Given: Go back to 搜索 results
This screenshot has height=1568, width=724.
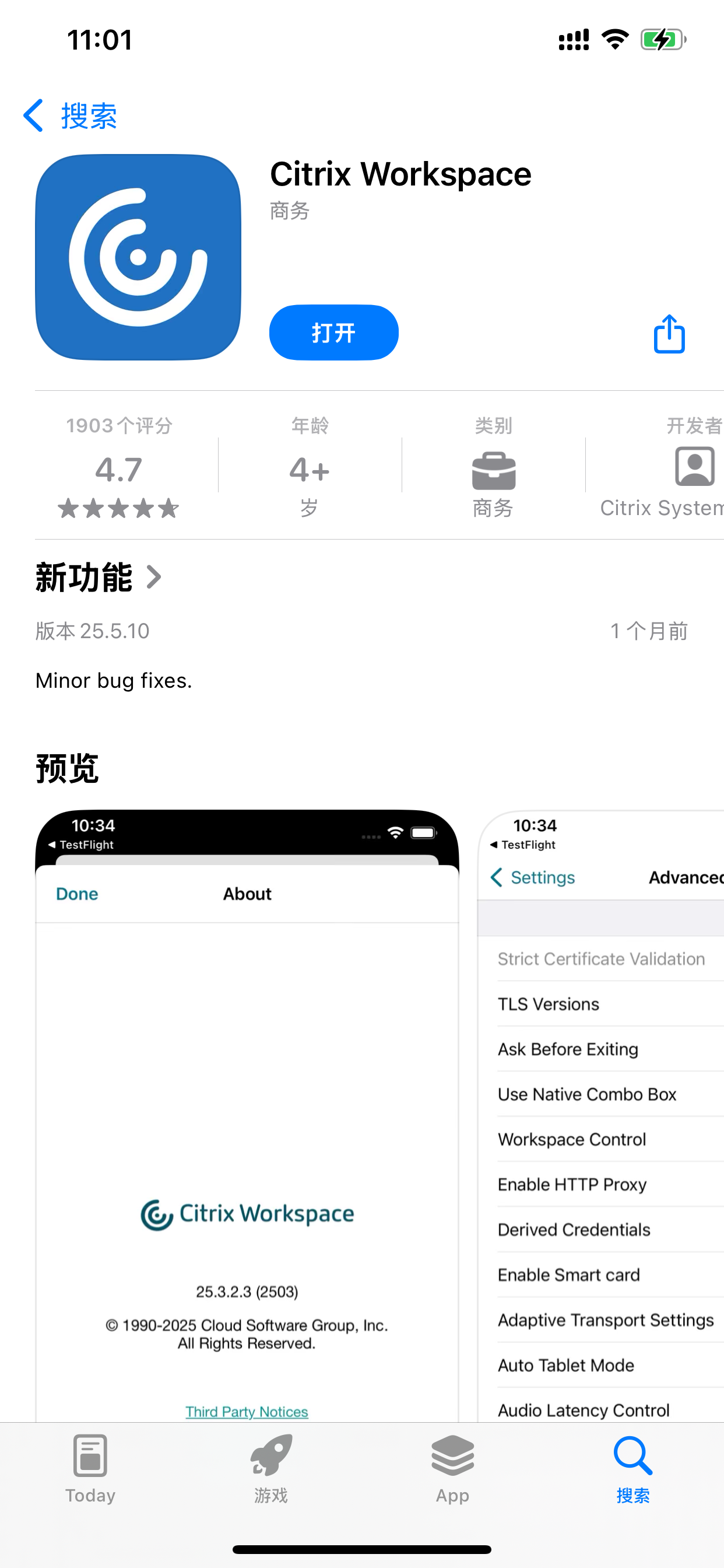Looking at the screenshot, I should click(x=70, y=115).
